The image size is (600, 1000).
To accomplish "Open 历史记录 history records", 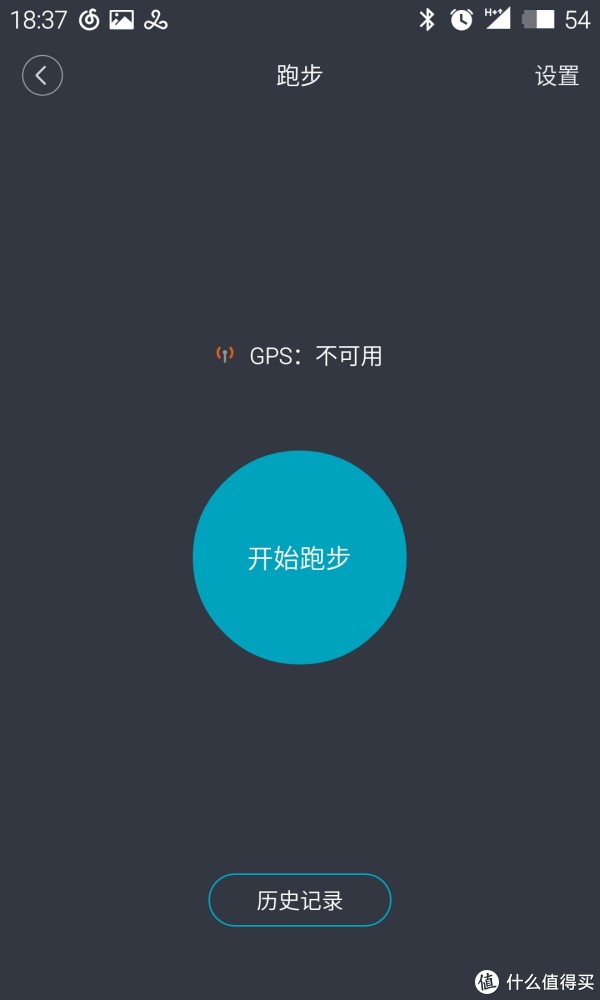I will pos(300,900).
